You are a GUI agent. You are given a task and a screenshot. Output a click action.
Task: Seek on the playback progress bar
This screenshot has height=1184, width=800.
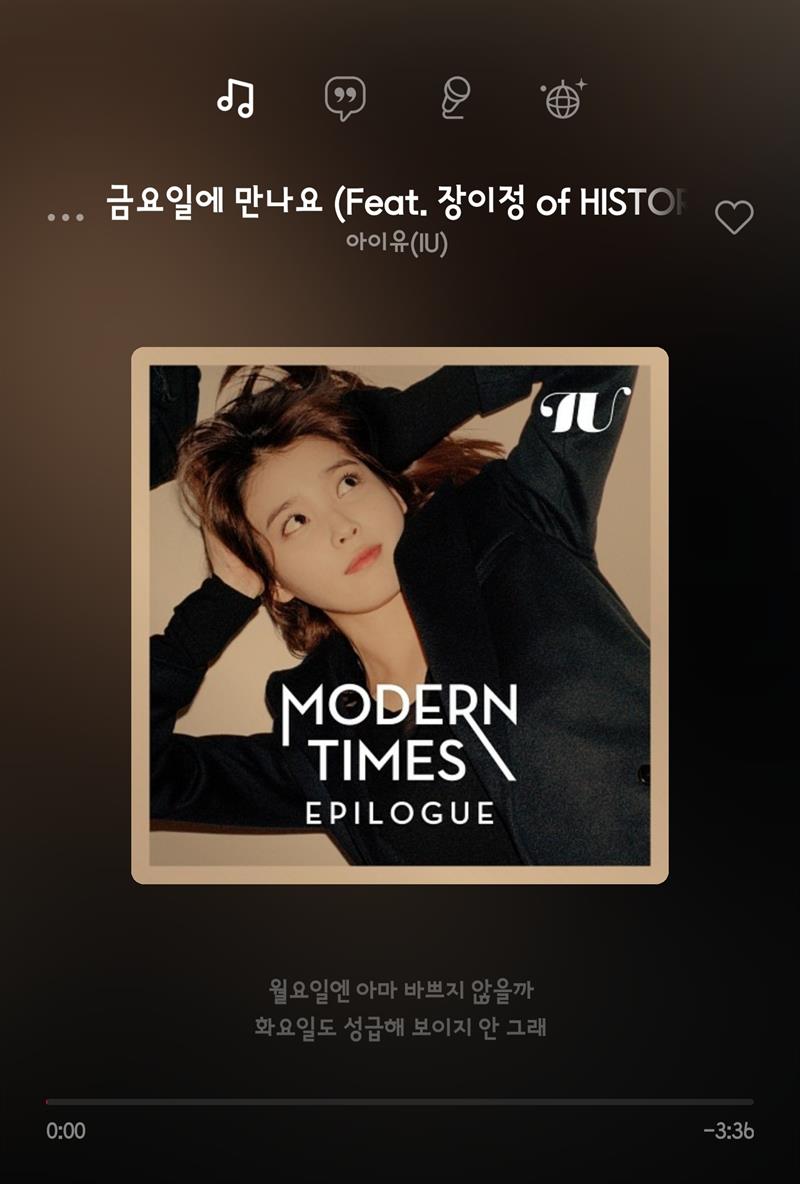coord(400,1101)
